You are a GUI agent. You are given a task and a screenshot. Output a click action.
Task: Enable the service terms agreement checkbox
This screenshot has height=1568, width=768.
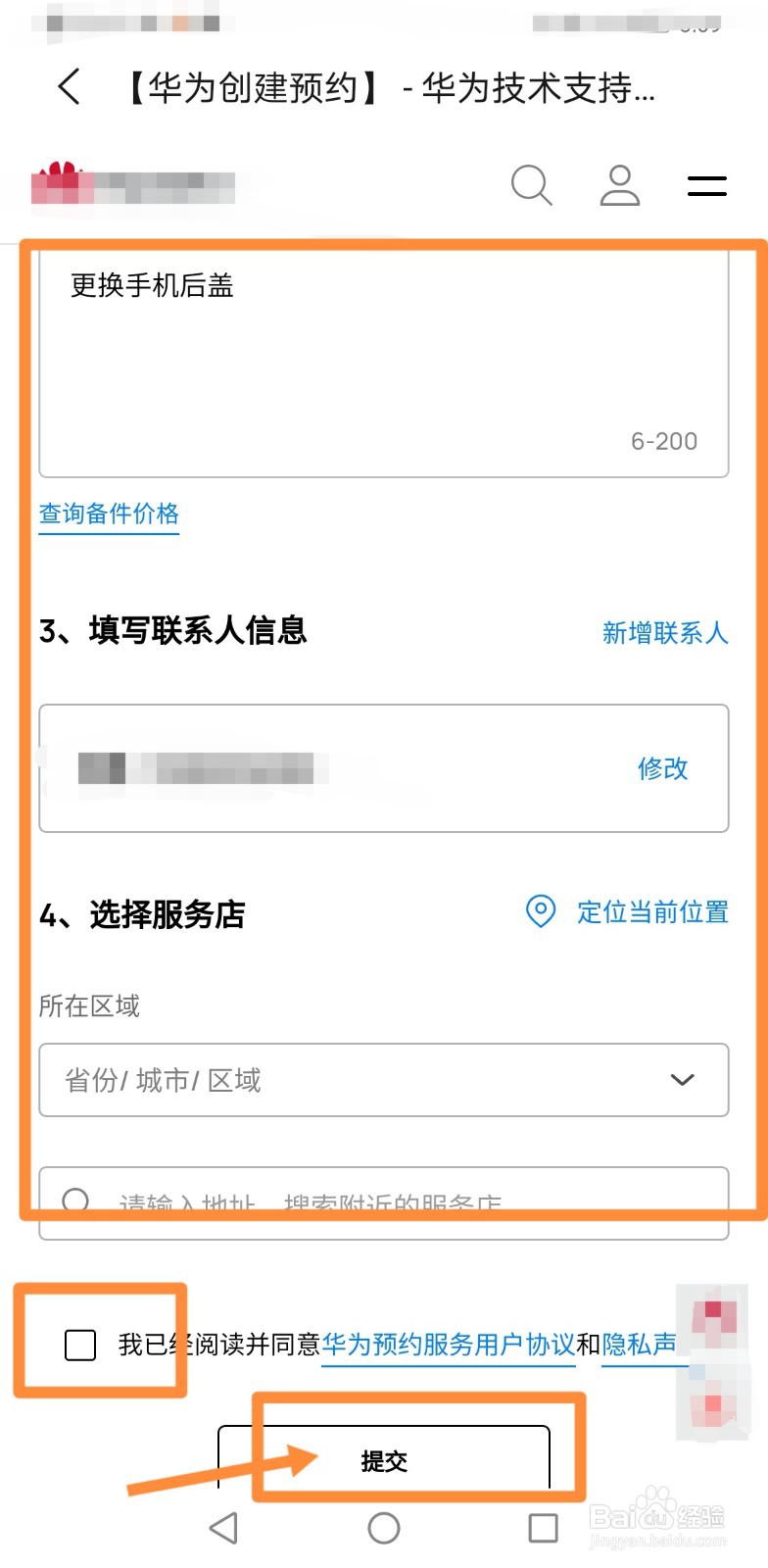pyautogui.click(x=78, y=1347)
